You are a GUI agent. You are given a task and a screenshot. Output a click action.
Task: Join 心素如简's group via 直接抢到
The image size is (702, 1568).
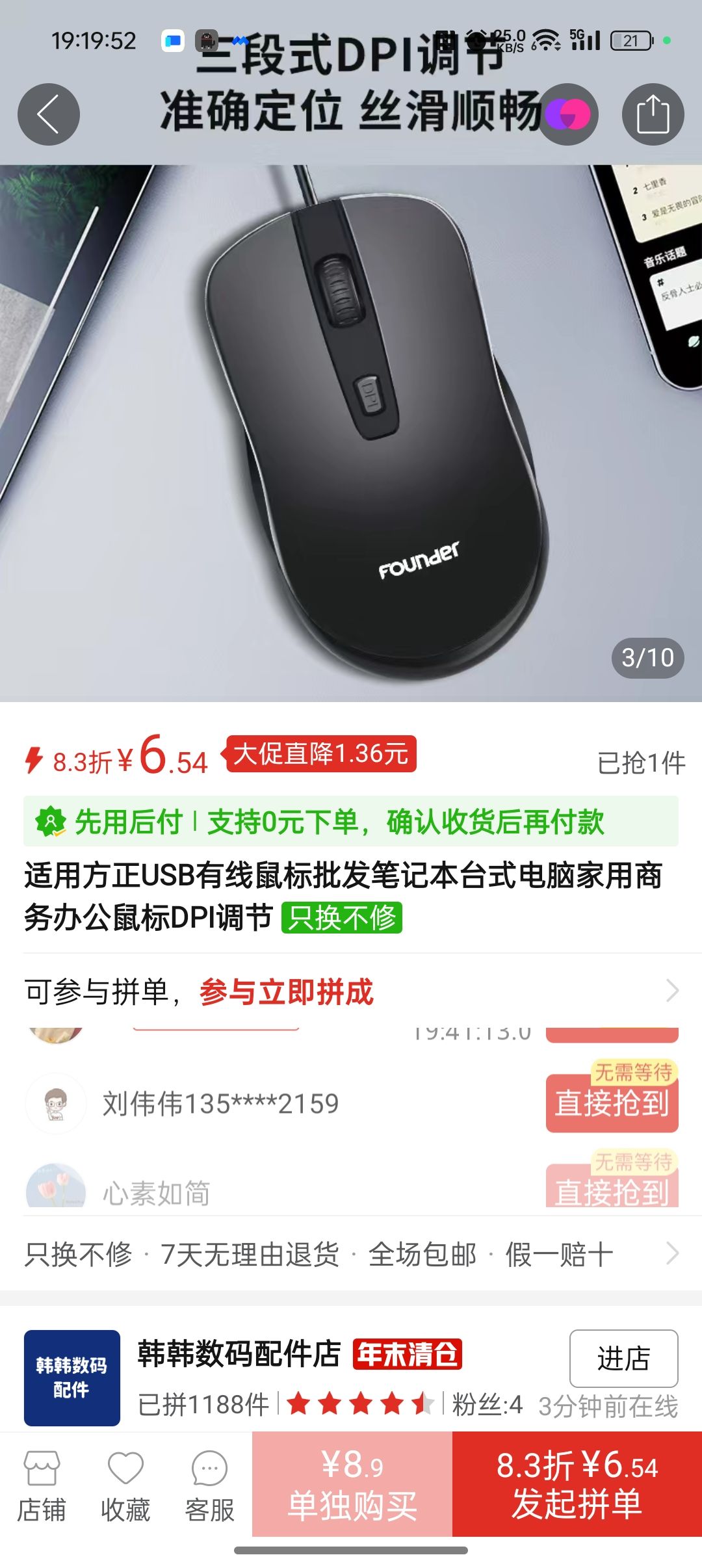612,1188
